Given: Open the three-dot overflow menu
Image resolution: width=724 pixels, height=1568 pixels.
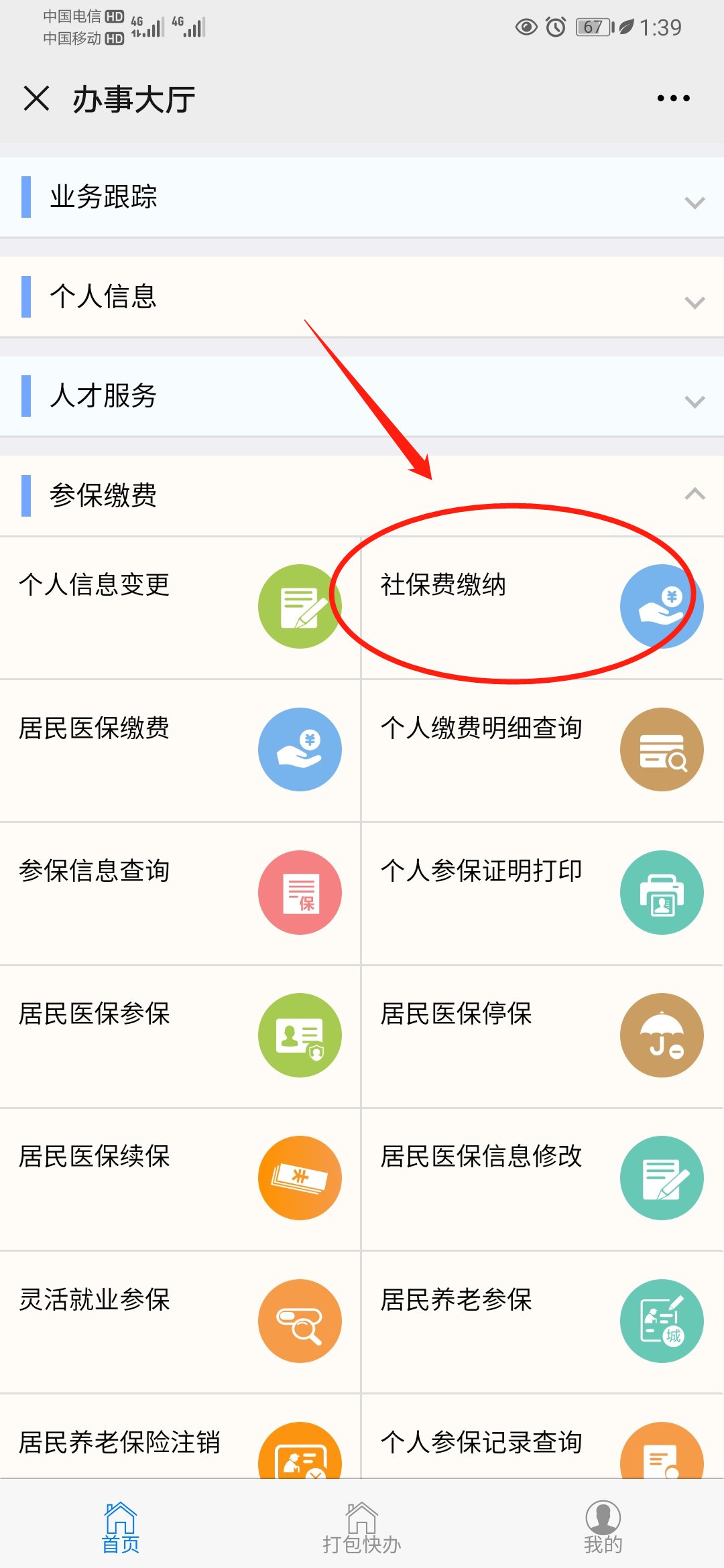Looking at the screenshot, I should [673, 99].
